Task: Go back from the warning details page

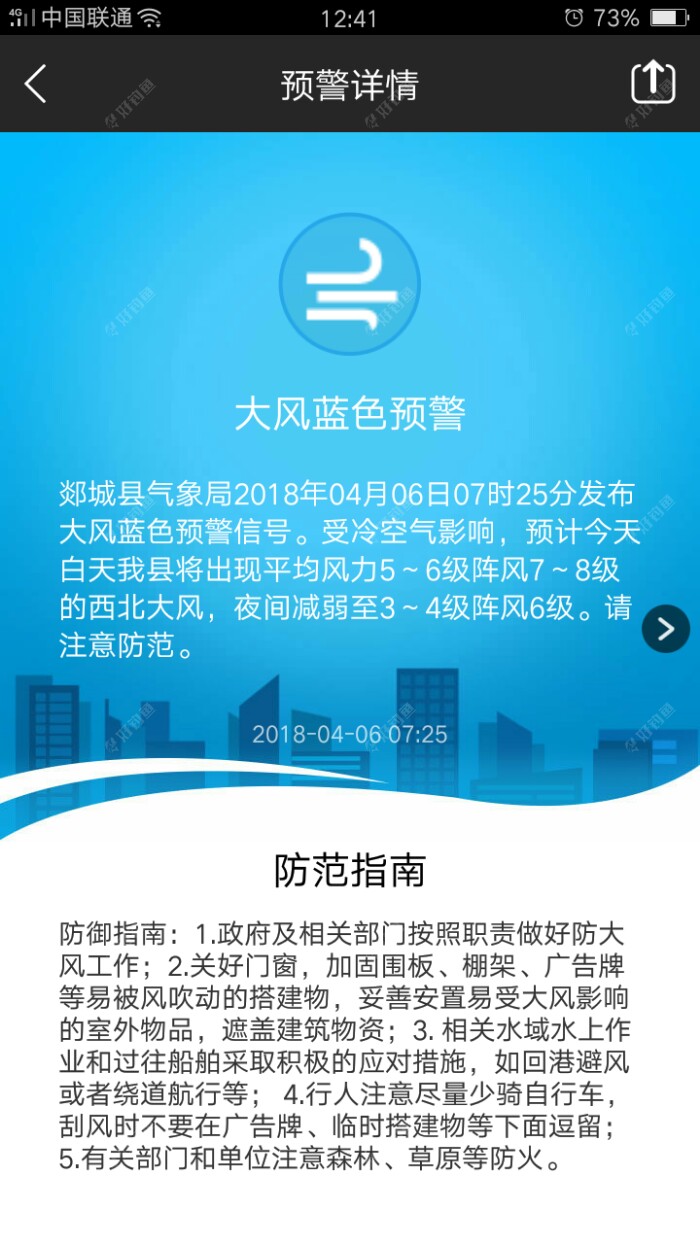Action: pos(36,84)
